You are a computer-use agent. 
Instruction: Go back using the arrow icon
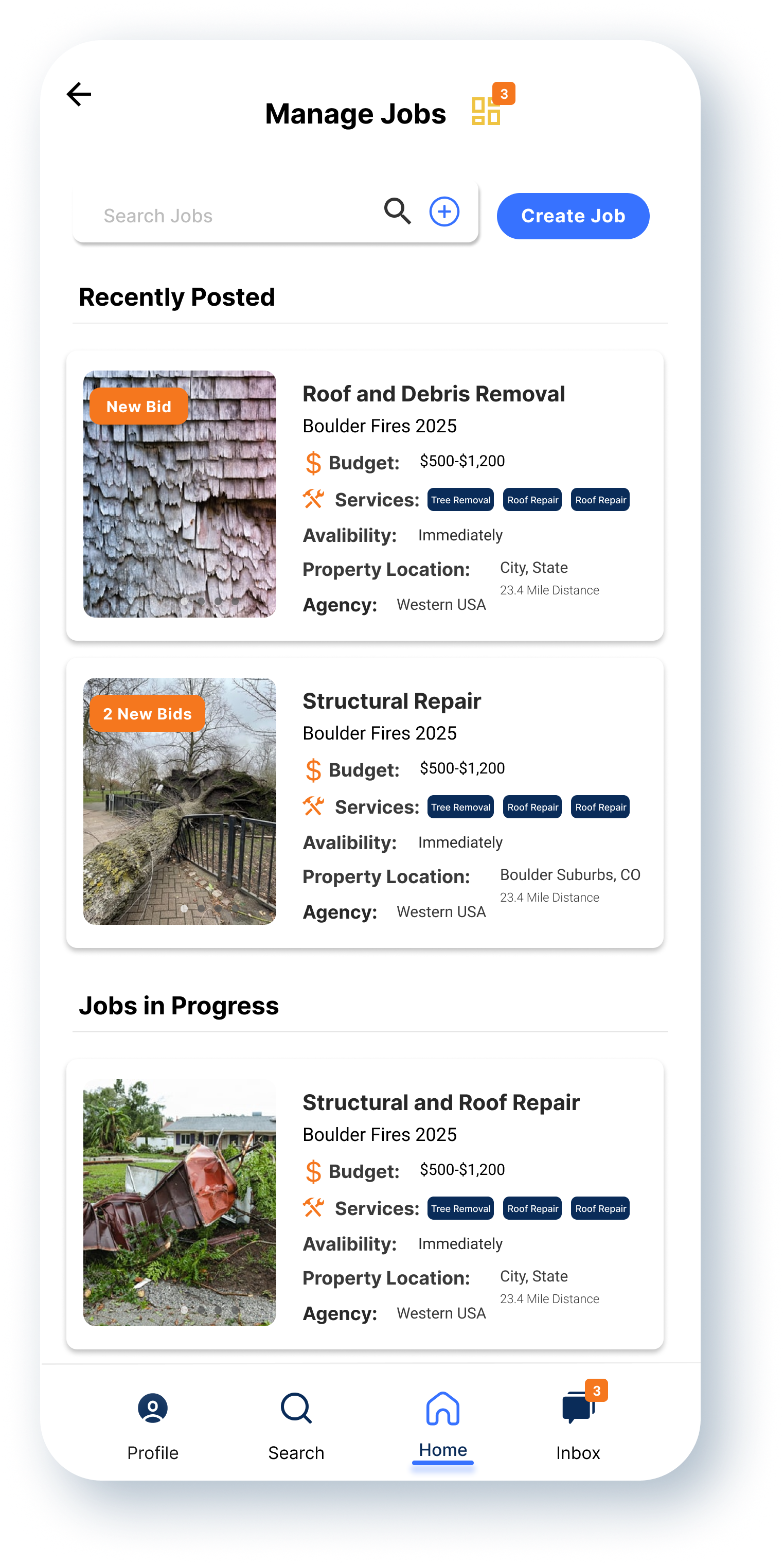coord(79,94)
